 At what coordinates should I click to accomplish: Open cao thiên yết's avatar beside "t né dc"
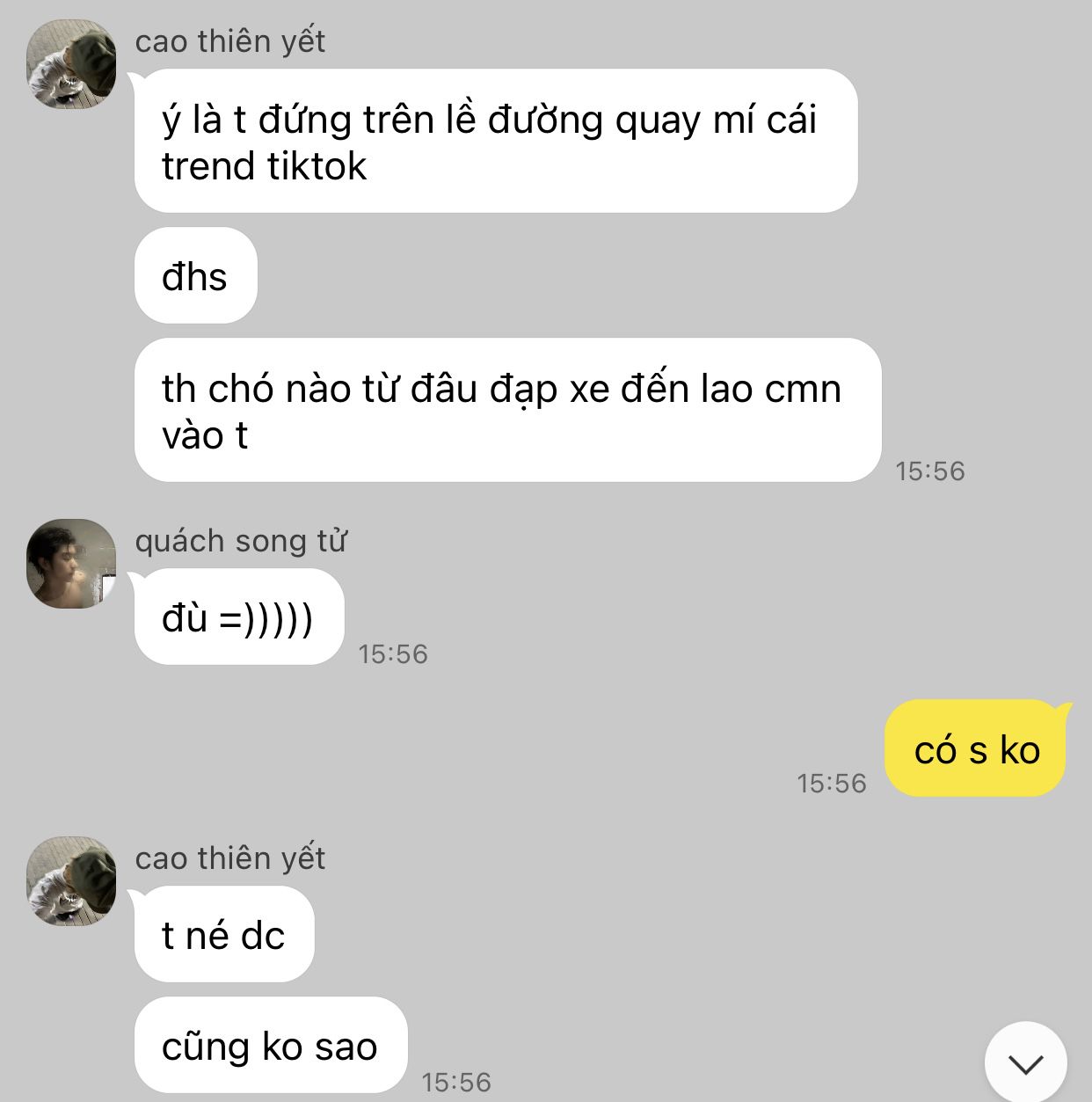click(x=71, y=881)
